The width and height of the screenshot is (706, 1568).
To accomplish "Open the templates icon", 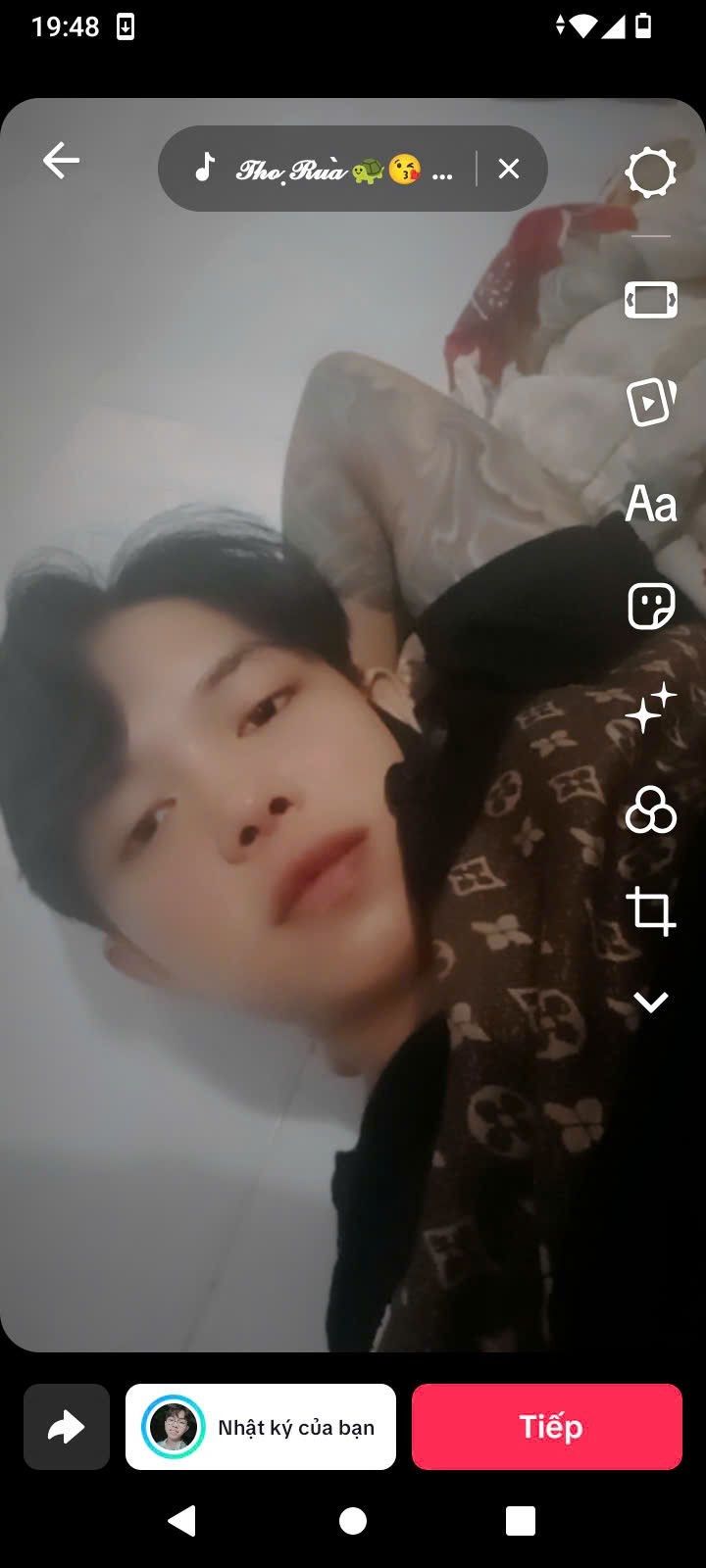I will point(651,402).
